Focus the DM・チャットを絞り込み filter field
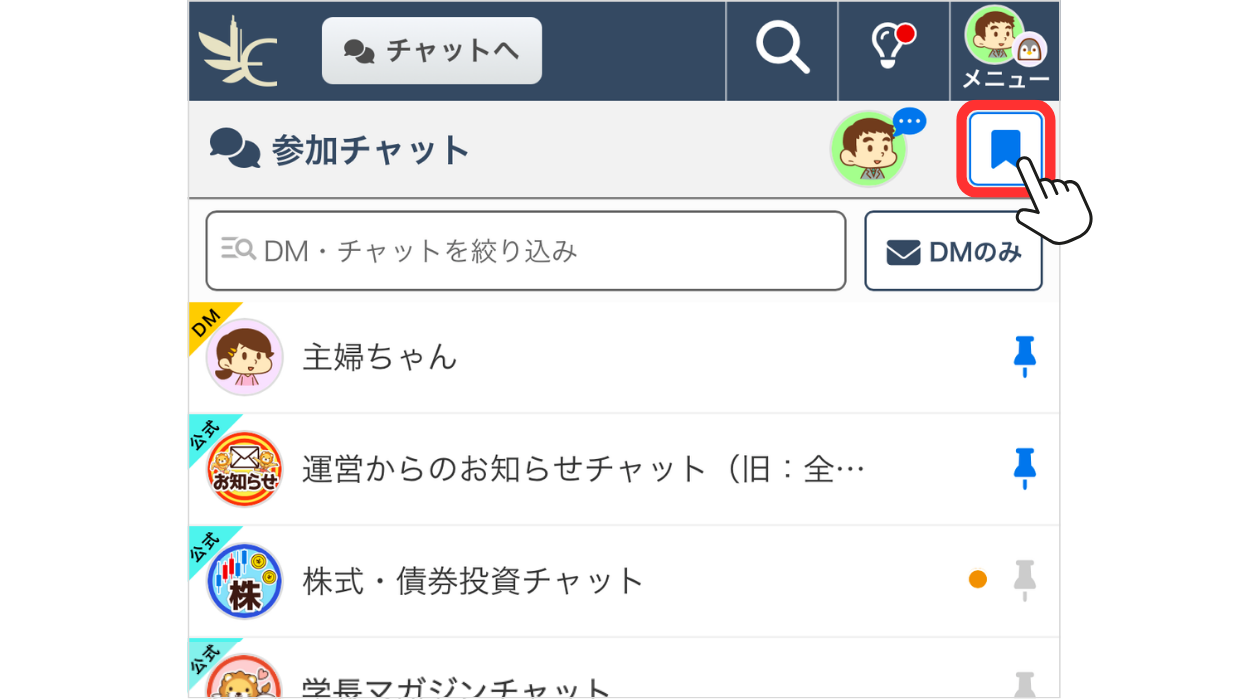 pyautogui.click(x=526, y=251)
